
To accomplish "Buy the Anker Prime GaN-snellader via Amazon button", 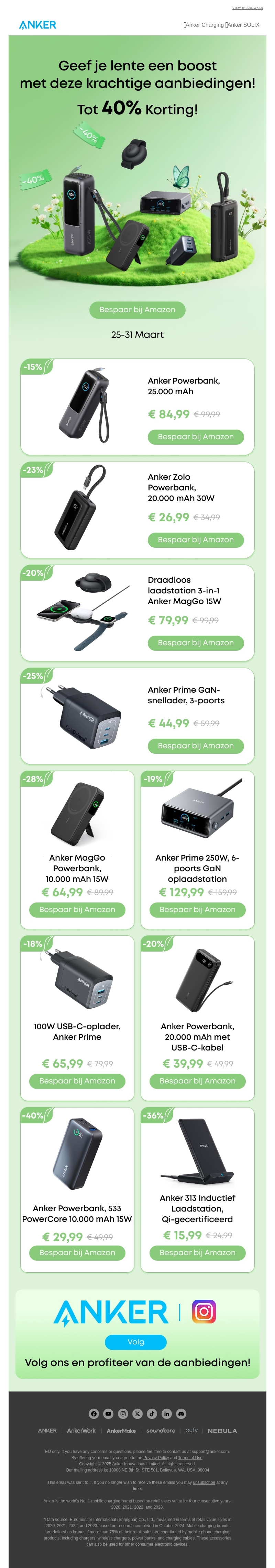I will click(x=195, y=745).
